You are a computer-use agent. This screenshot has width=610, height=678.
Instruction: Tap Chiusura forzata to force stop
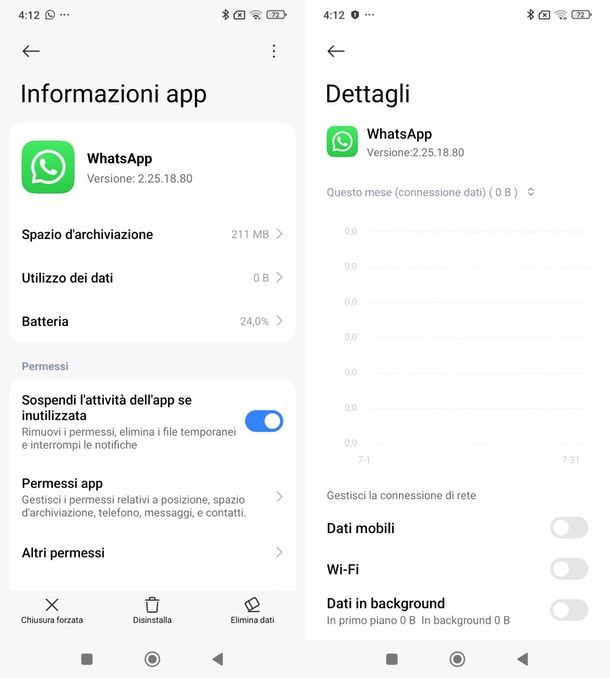tap(52, 610)
